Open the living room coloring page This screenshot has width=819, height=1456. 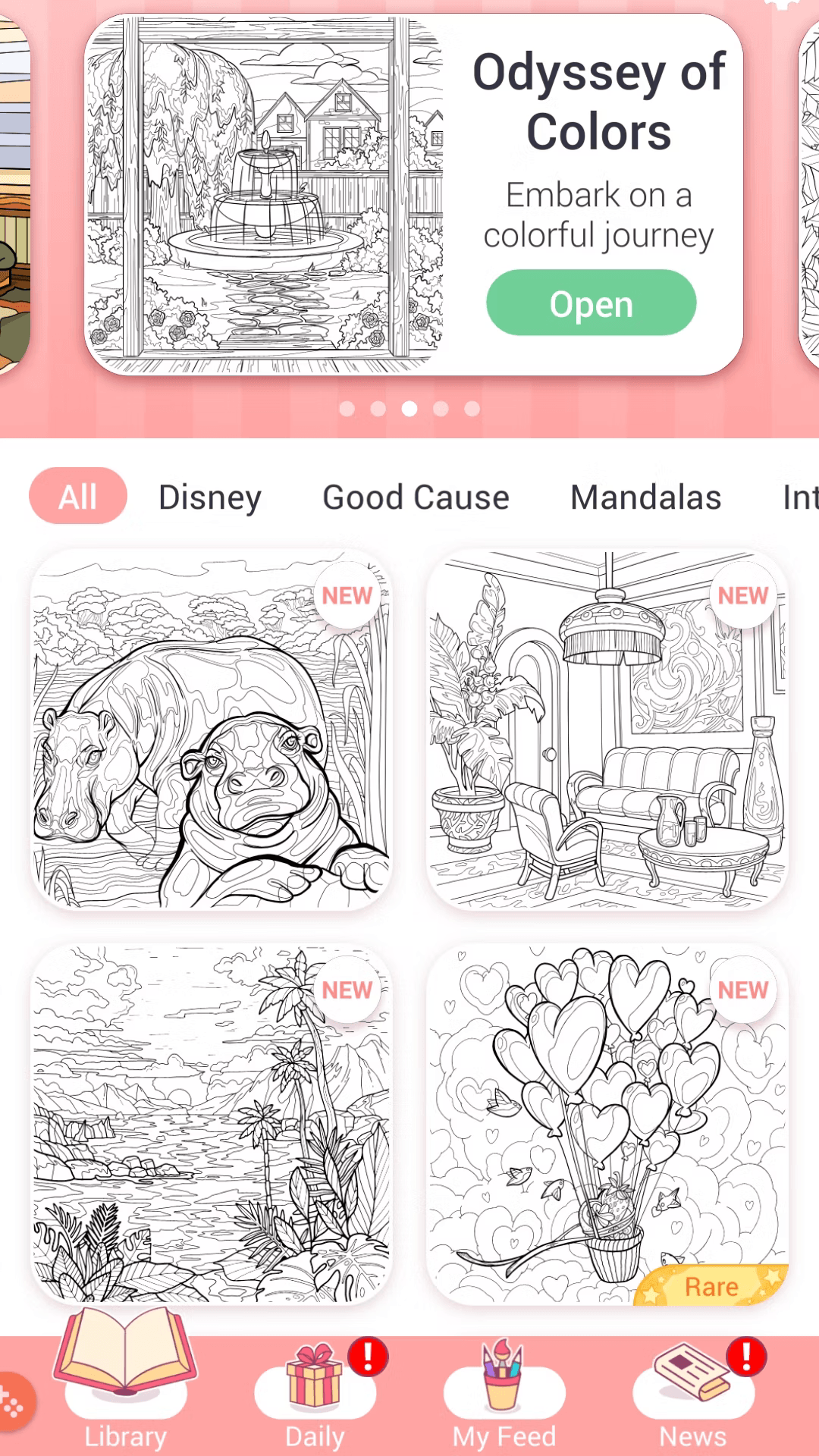coord(607,730)
